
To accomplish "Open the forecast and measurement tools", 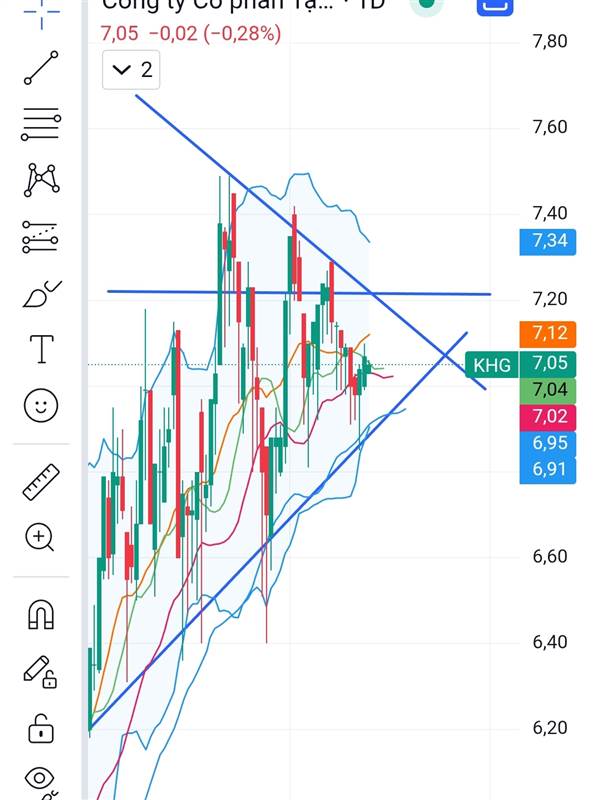I will tap(40, 237).
